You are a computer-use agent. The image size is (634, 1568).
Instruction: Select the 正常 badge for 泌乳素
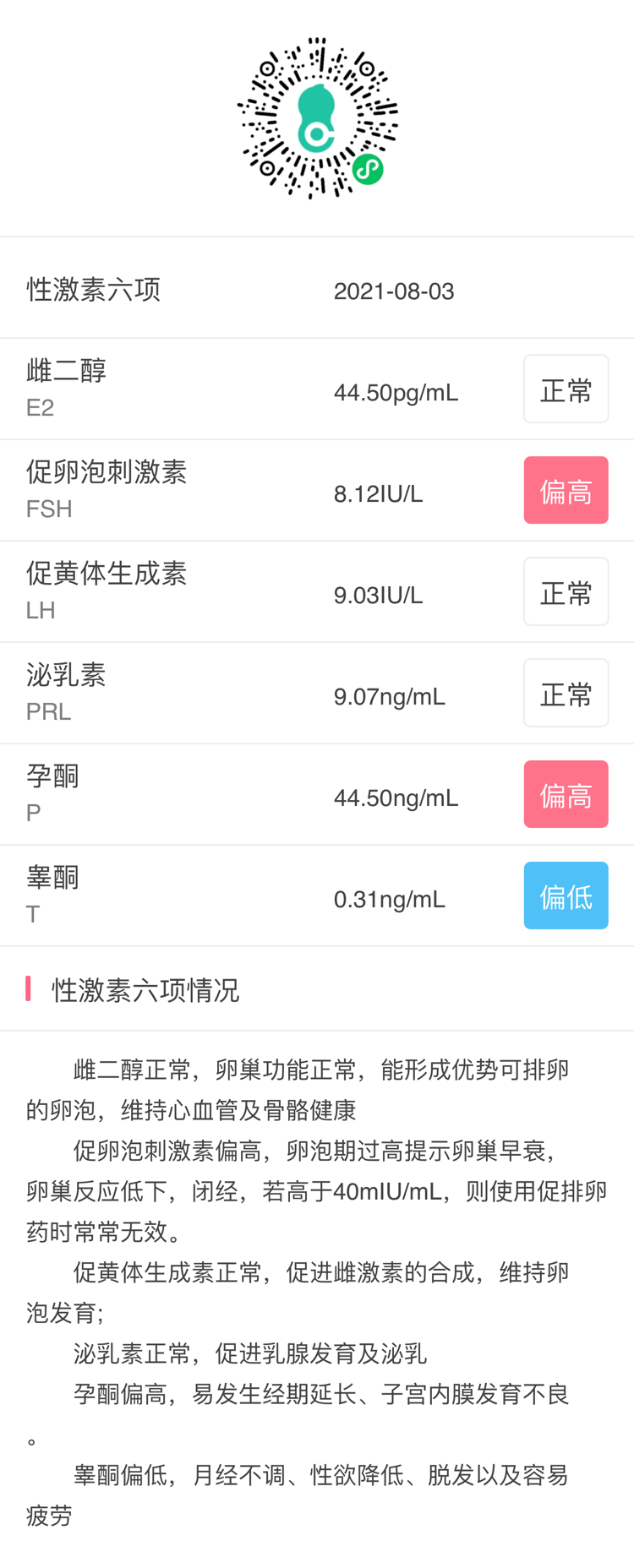click(x=566, y=692)
